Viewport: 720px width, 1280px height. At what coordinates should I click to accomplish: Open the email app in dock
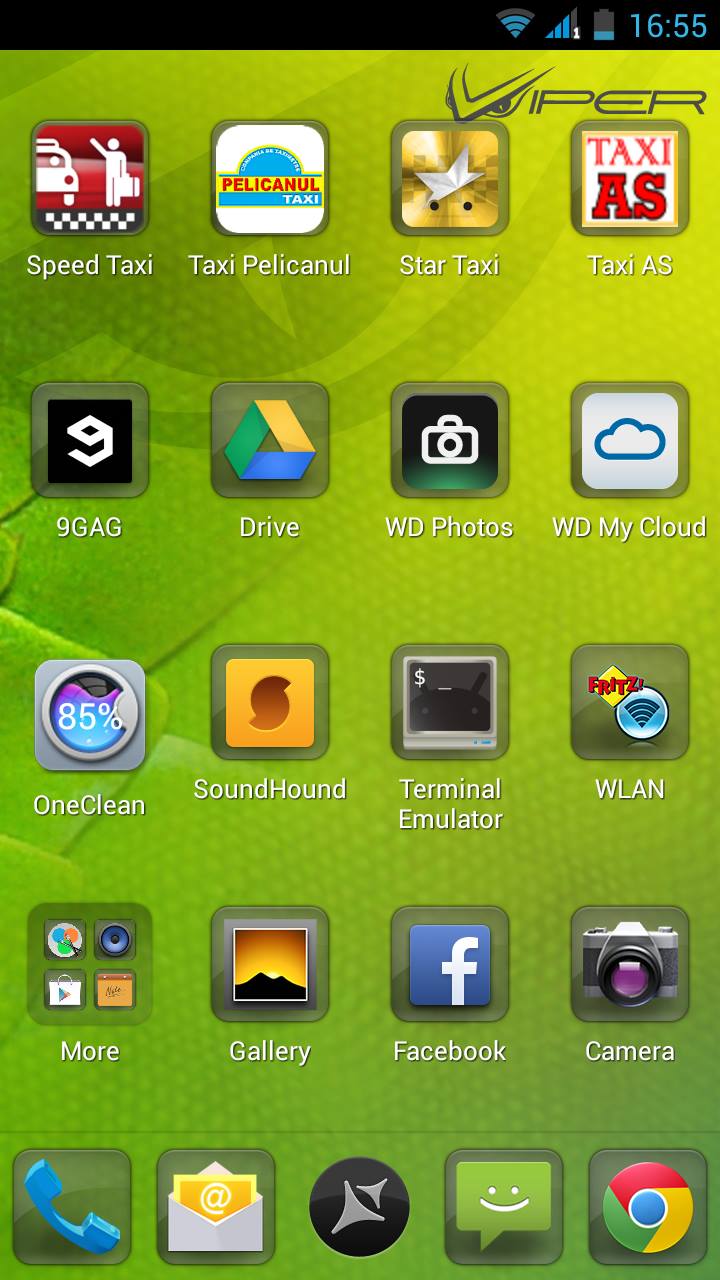point(216,1208)
